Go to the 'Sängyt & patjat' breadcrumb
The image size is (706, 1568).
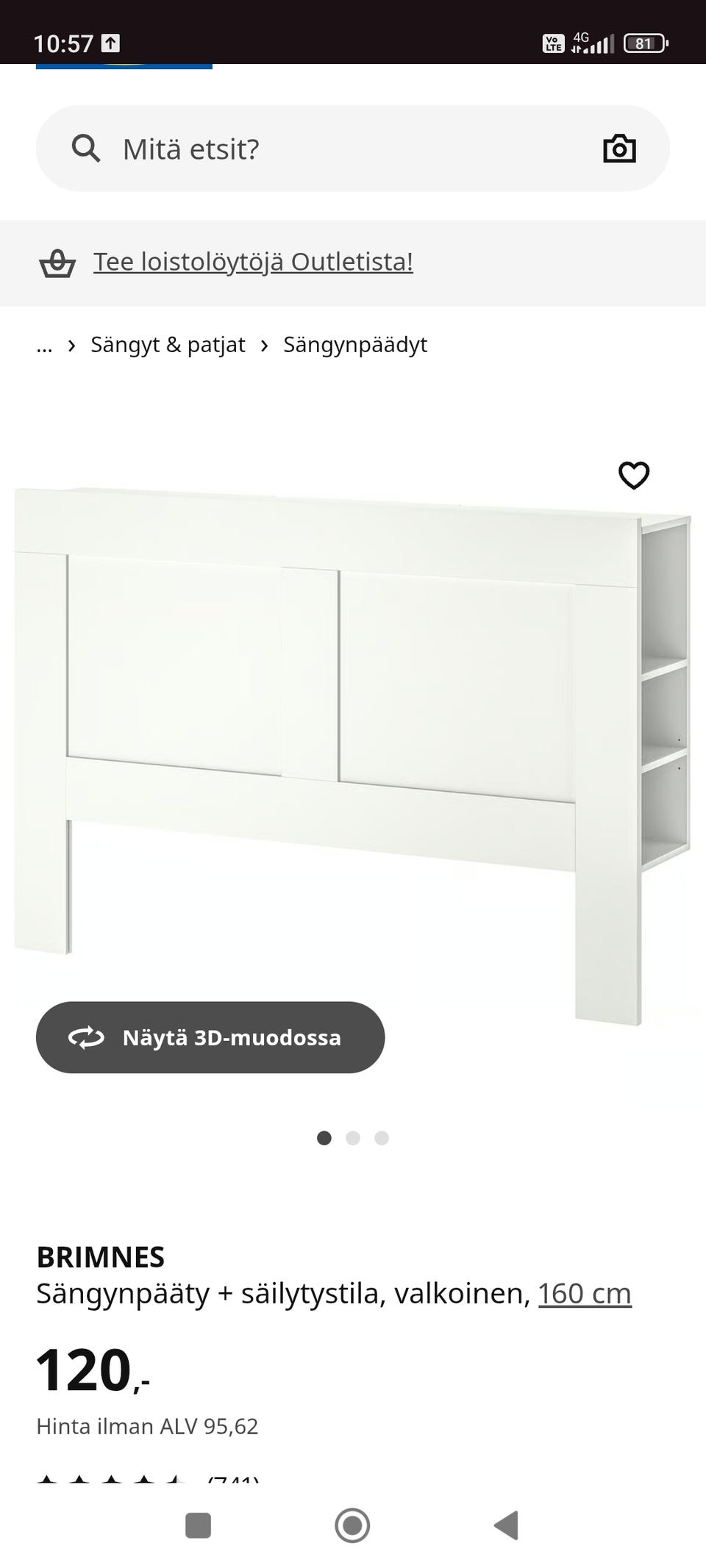pos(168,345)
